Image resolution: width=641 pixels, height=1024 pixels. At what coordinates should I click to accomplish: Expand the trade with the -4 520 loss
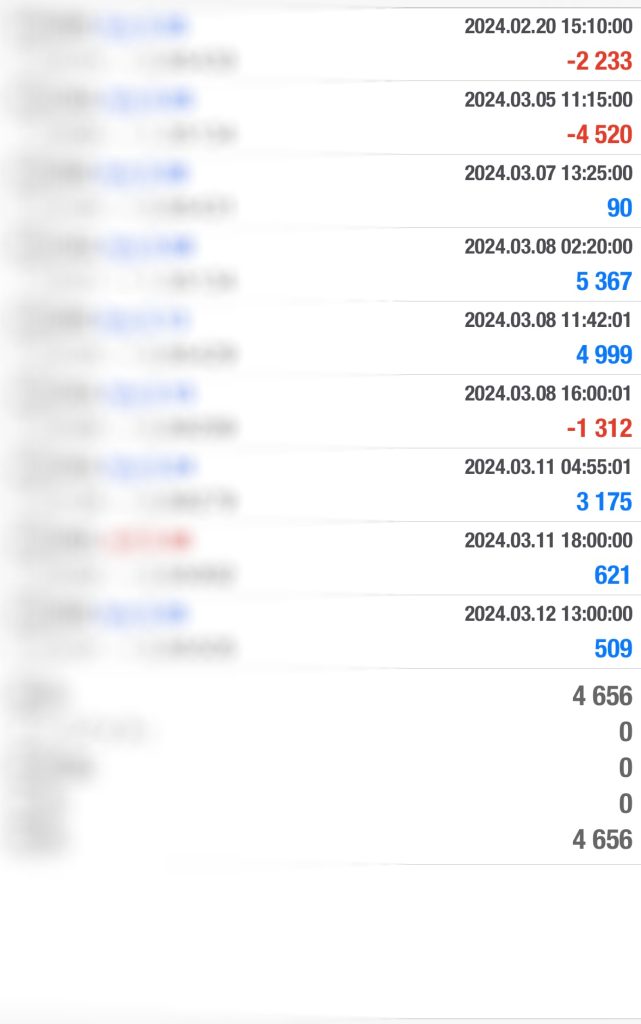pos(320,117)
